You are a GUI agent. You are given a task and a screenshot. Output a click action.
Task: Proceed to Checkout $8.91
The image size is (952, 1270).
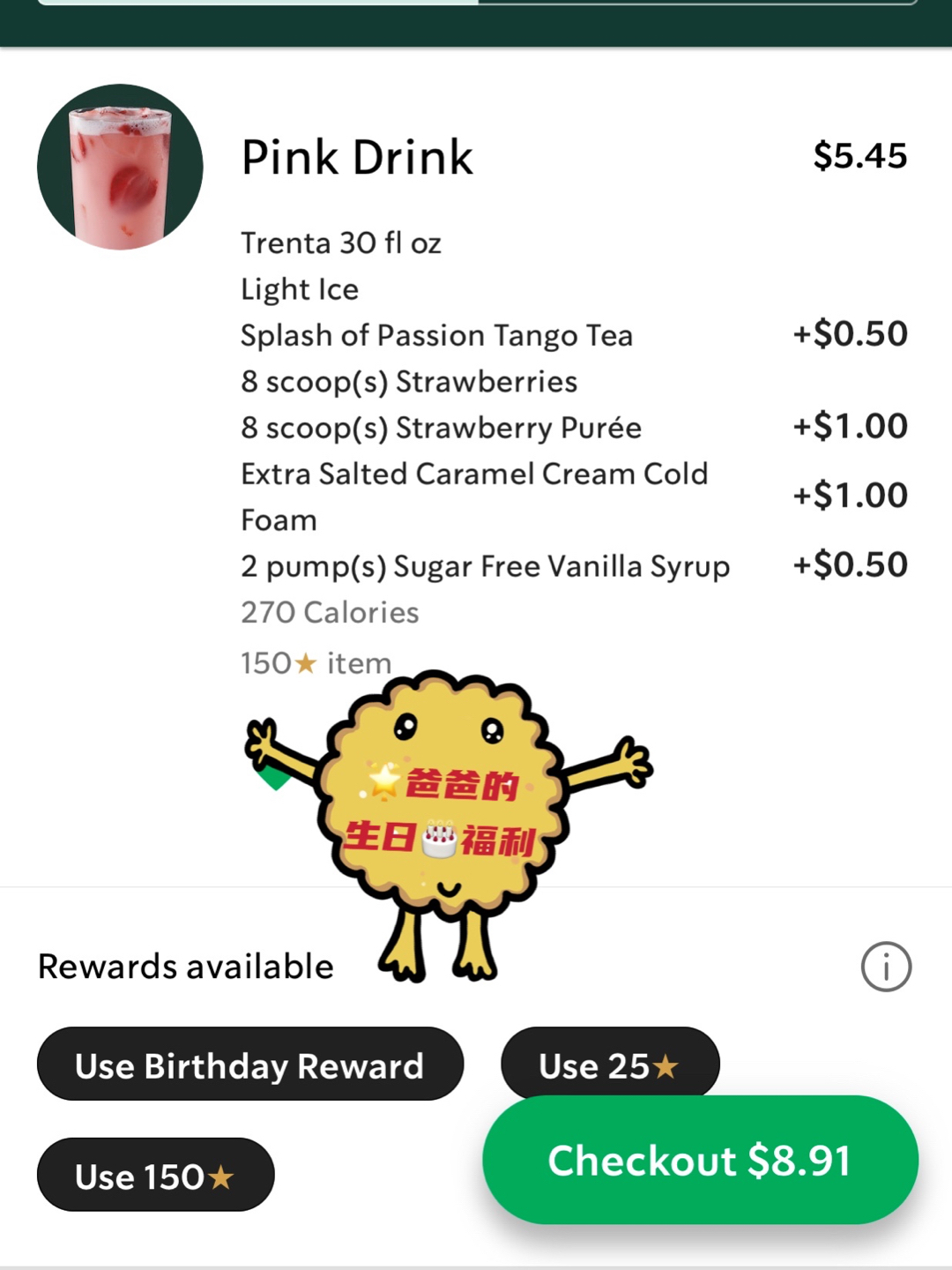[700, 1160]
